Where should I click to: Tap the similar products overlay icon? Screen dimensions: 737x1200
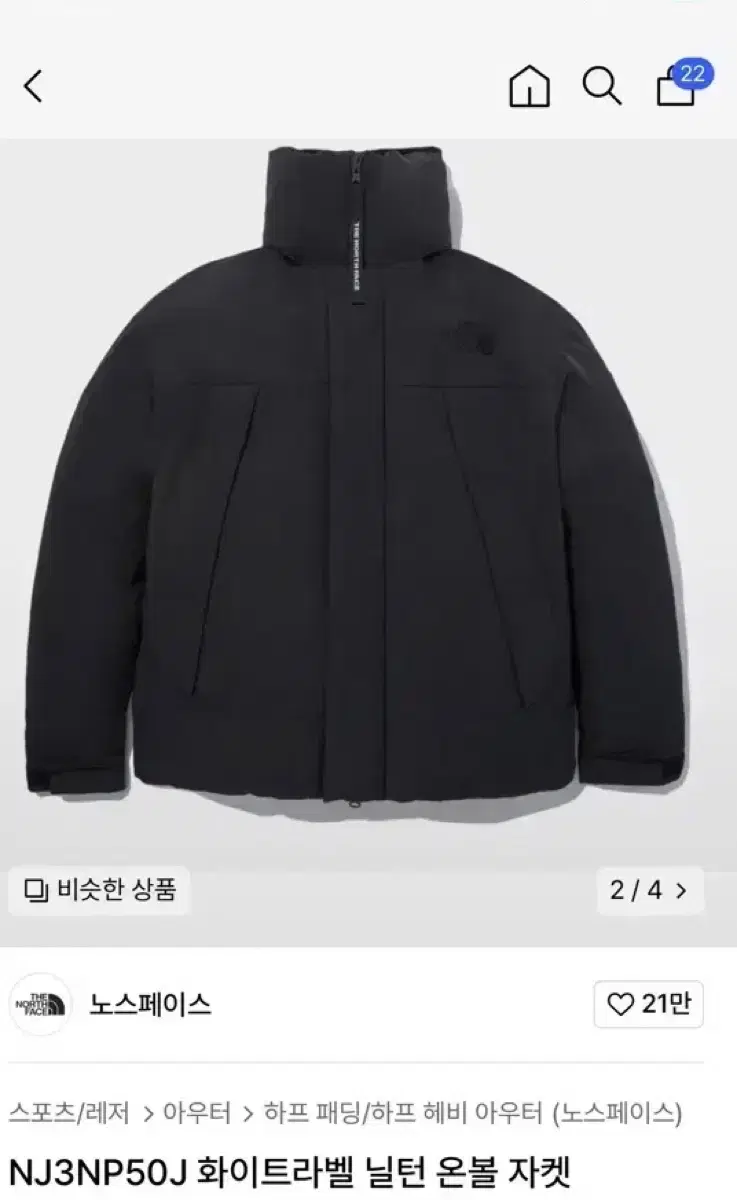[35, 888]
